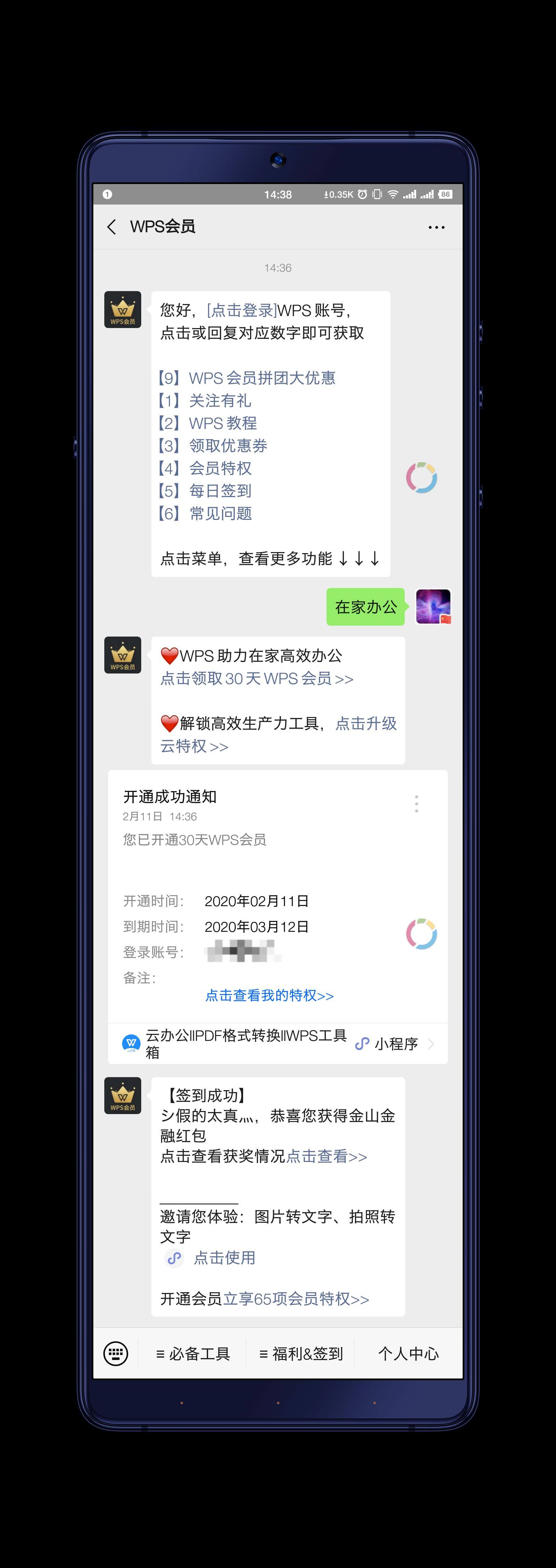Tap 点击使用 mini program link

pyautogui.click(x=223, y=1257)
